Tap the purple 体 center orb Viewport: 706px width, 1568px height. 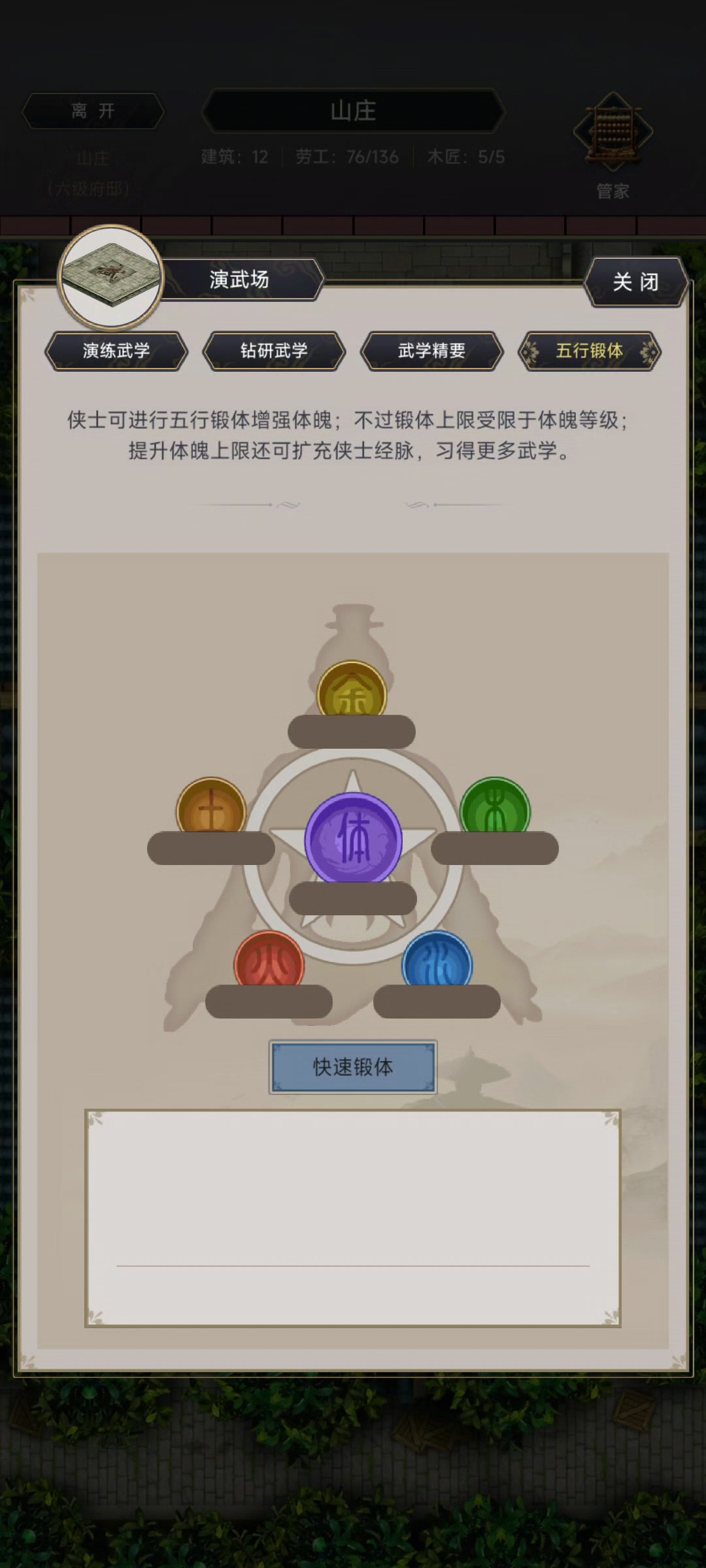(353, 838)
